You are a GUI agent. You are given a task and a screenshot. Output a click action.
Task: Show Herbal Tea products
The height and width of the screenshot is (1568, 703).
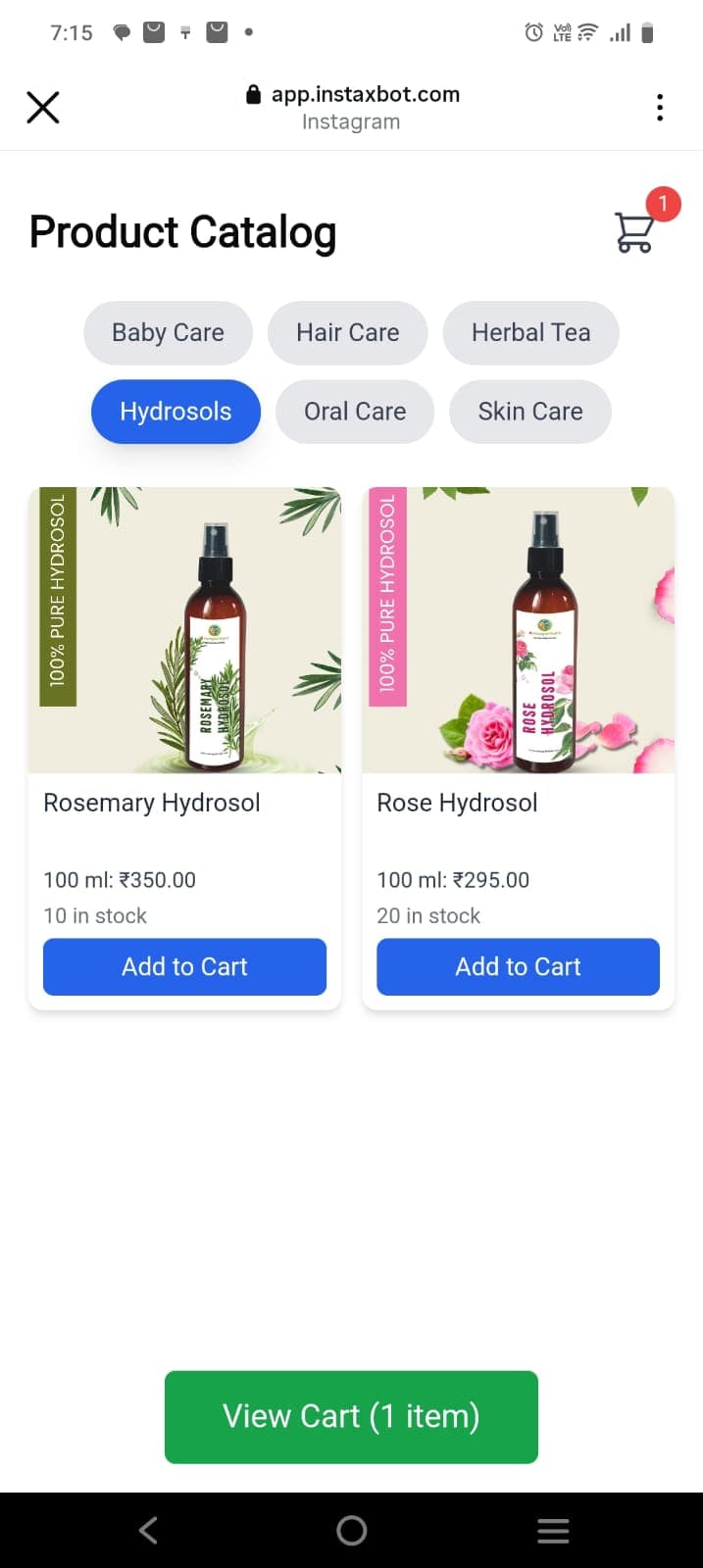[530, 333]
